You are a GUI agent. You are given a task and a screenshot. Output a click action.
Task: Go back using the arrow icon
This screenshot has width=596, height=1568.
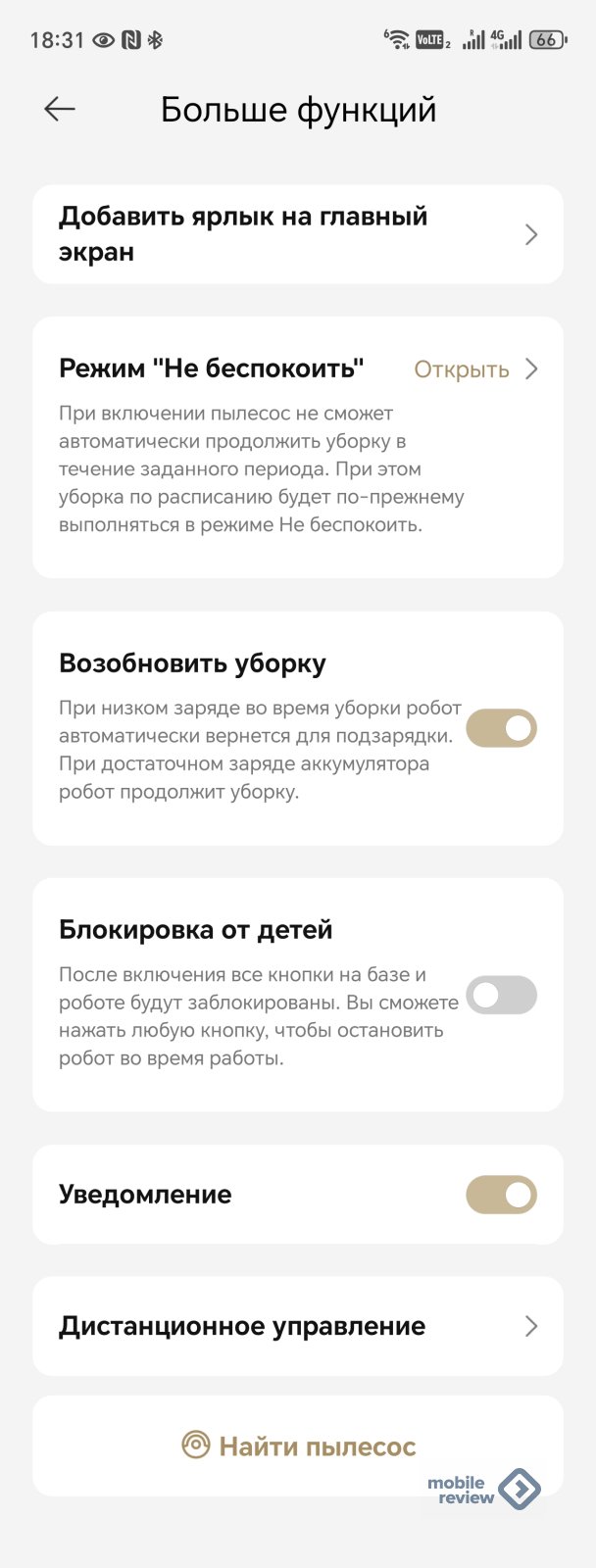click(60, 109)
